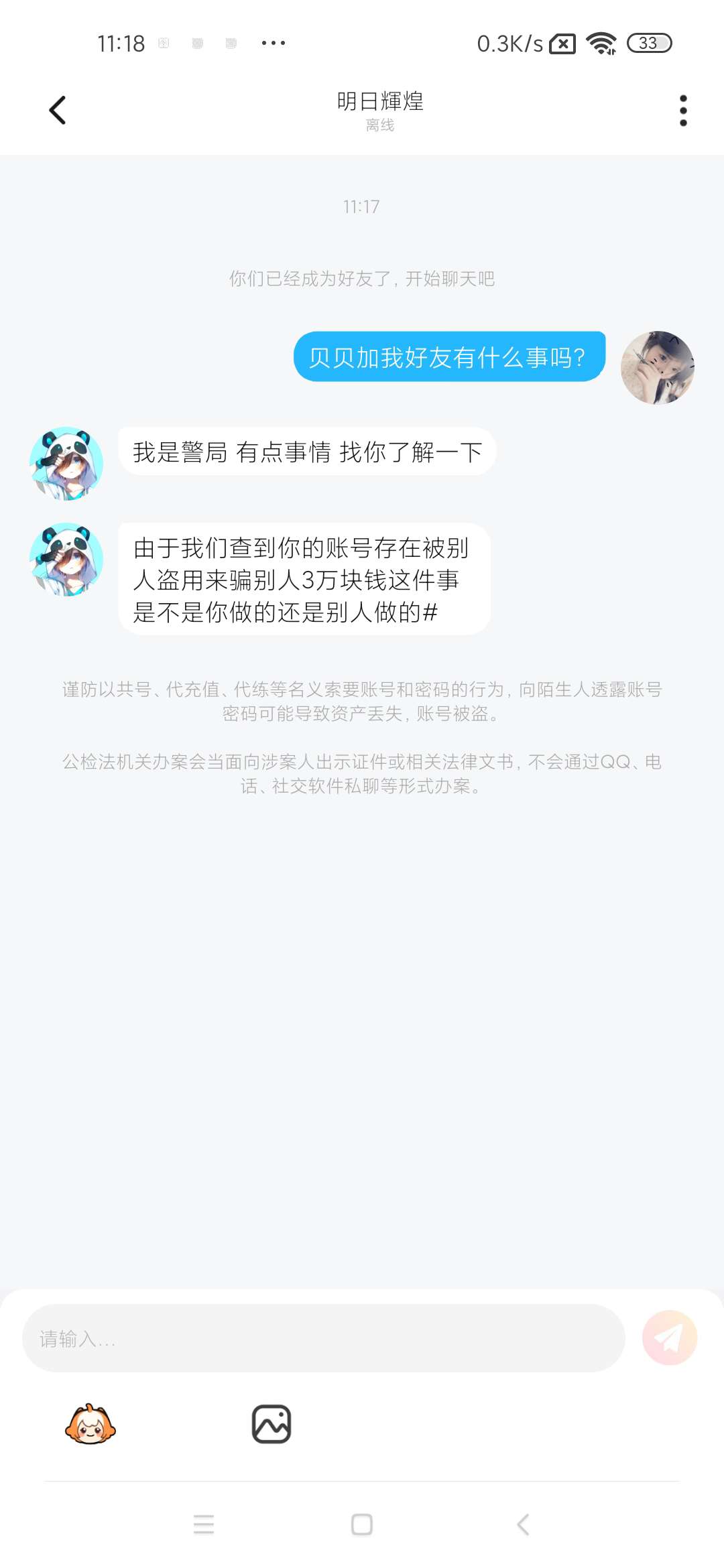Open the emoji sticker picker

(x=90, y=1424)
